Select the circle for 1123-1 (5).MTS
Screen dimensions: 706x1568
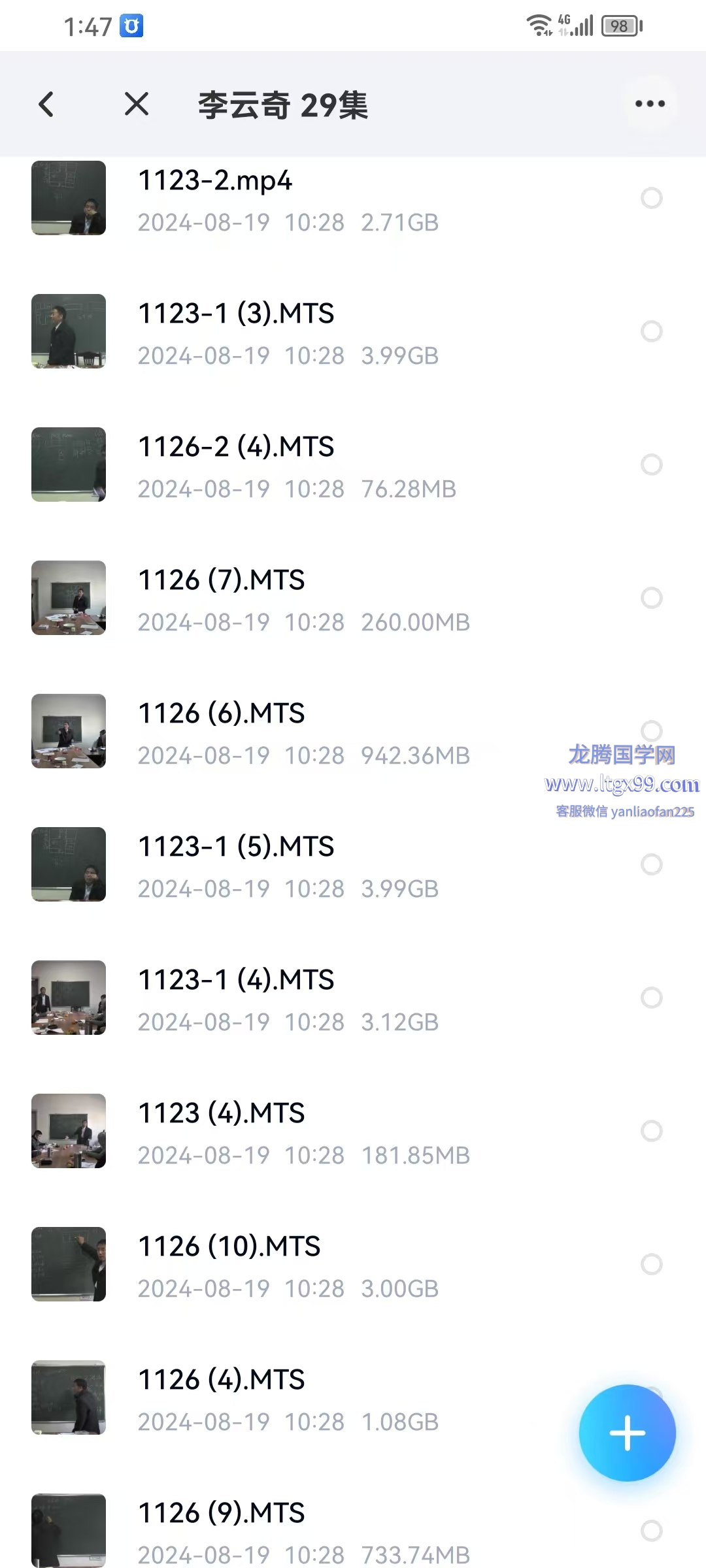[651, 864]
